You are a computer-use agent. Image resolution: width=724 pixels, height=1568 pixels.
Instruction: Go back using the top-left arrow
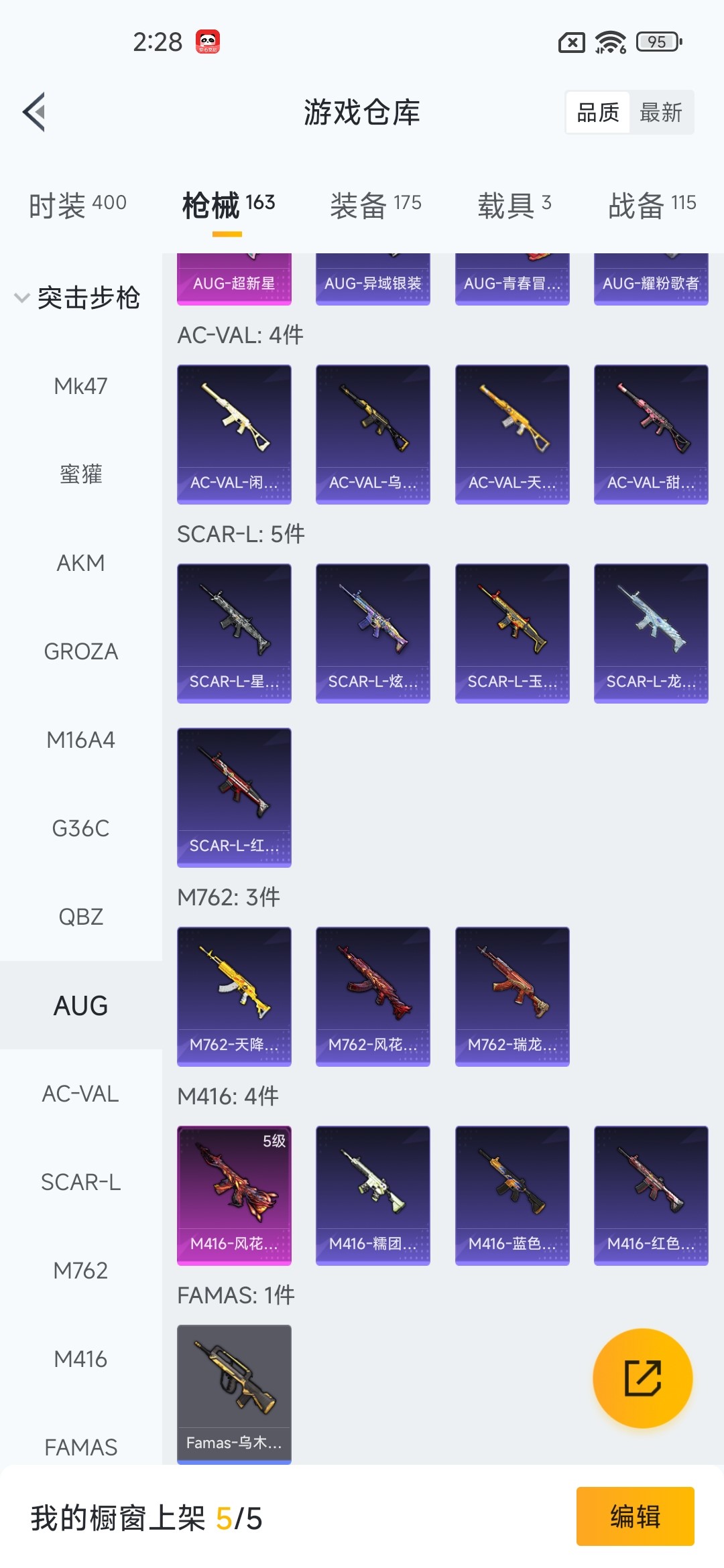pos(34,112)
